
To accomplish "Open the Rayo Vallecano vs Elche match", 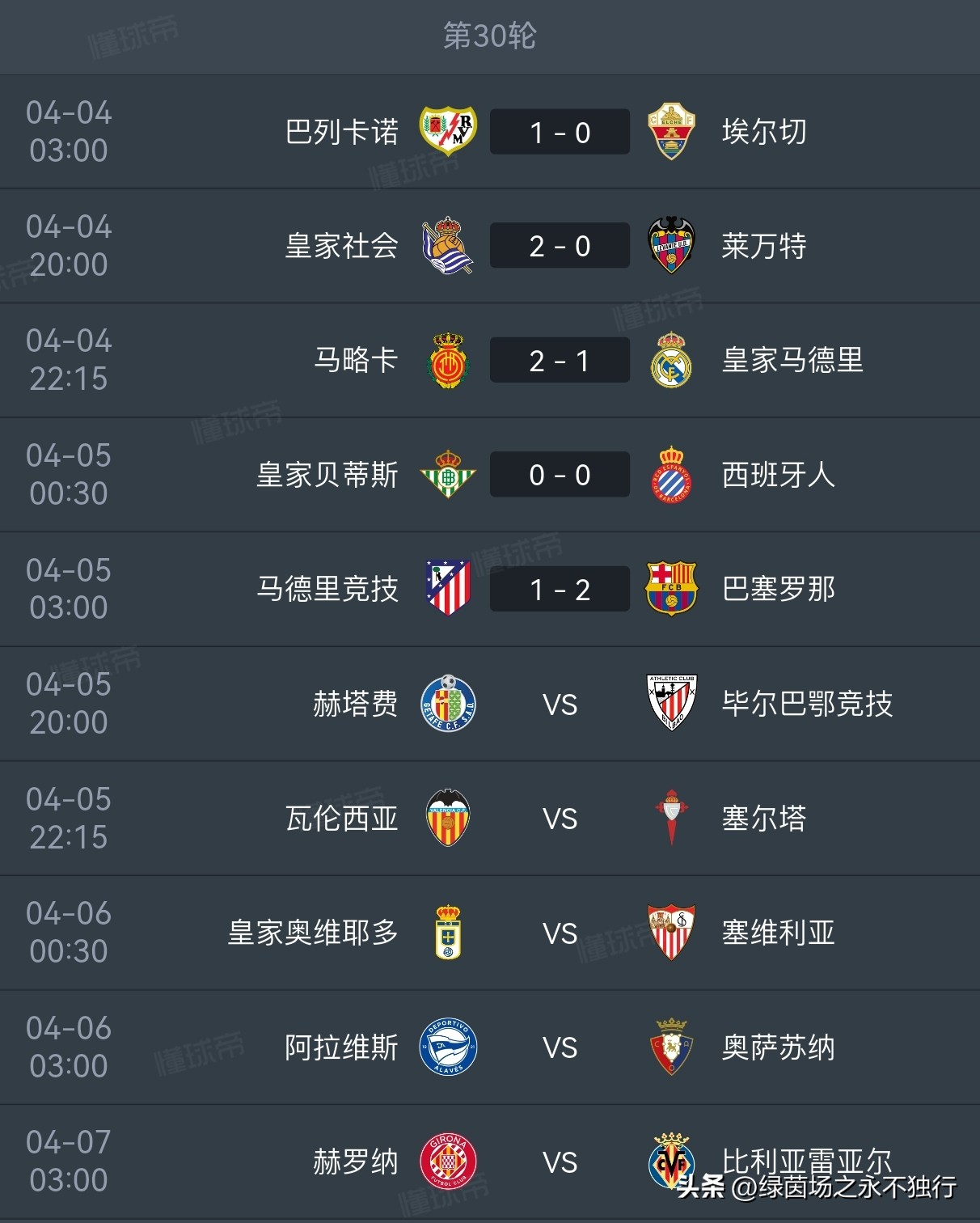I will point(560,132).
